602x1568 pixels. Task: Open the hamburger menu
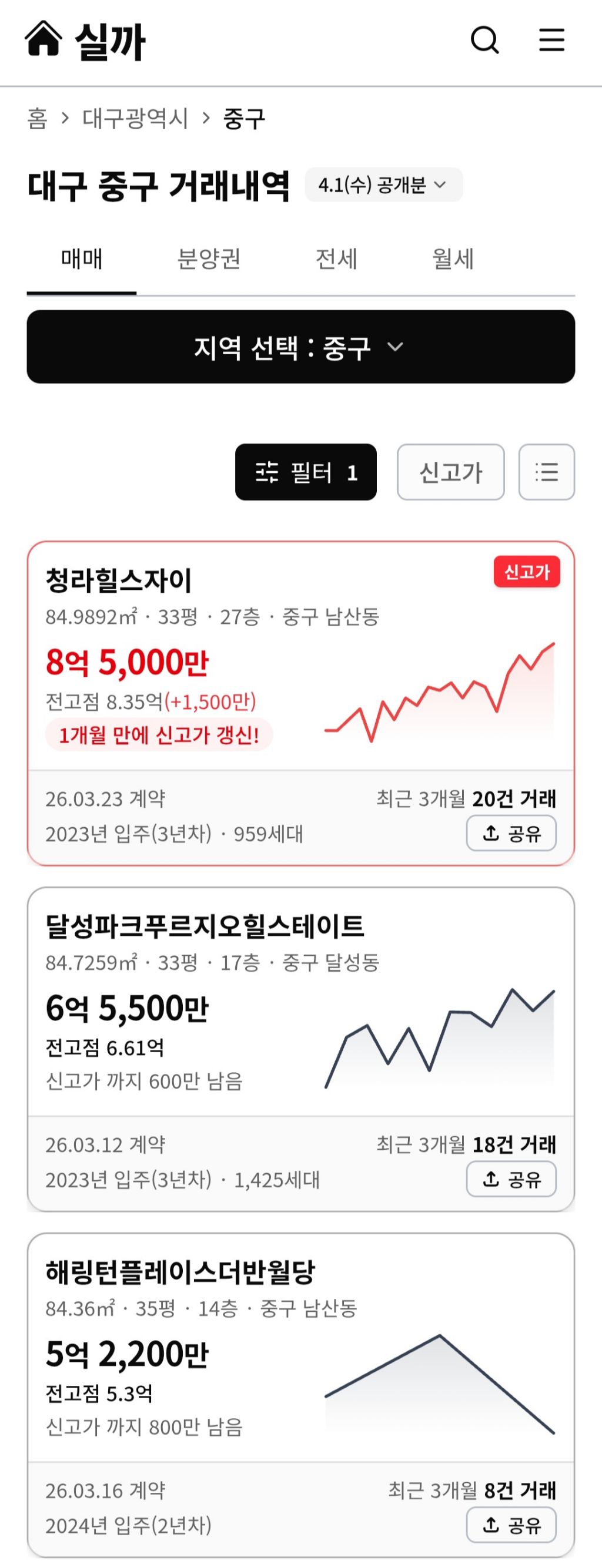pos(551,40)
